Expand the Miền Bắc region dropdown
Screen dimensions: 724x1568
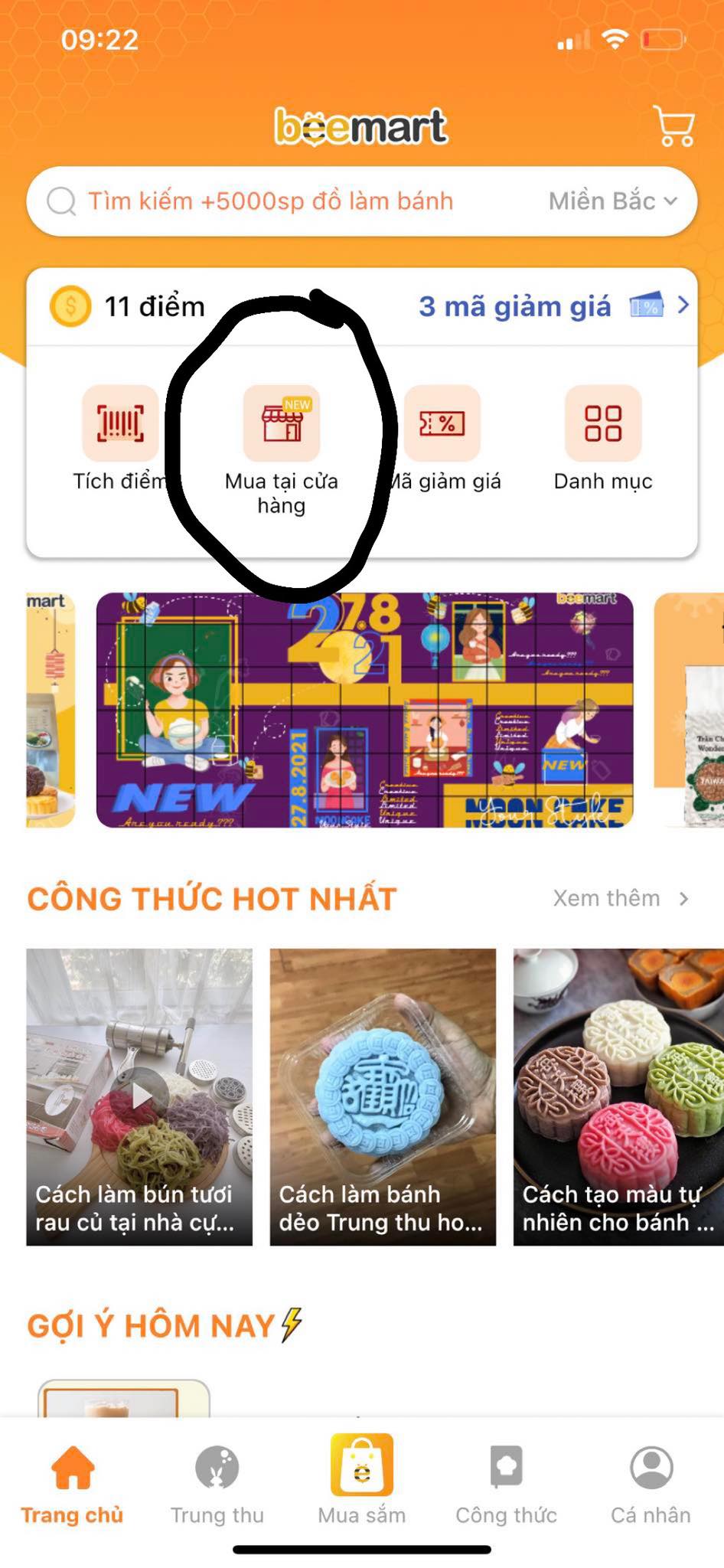pos(612,201)
